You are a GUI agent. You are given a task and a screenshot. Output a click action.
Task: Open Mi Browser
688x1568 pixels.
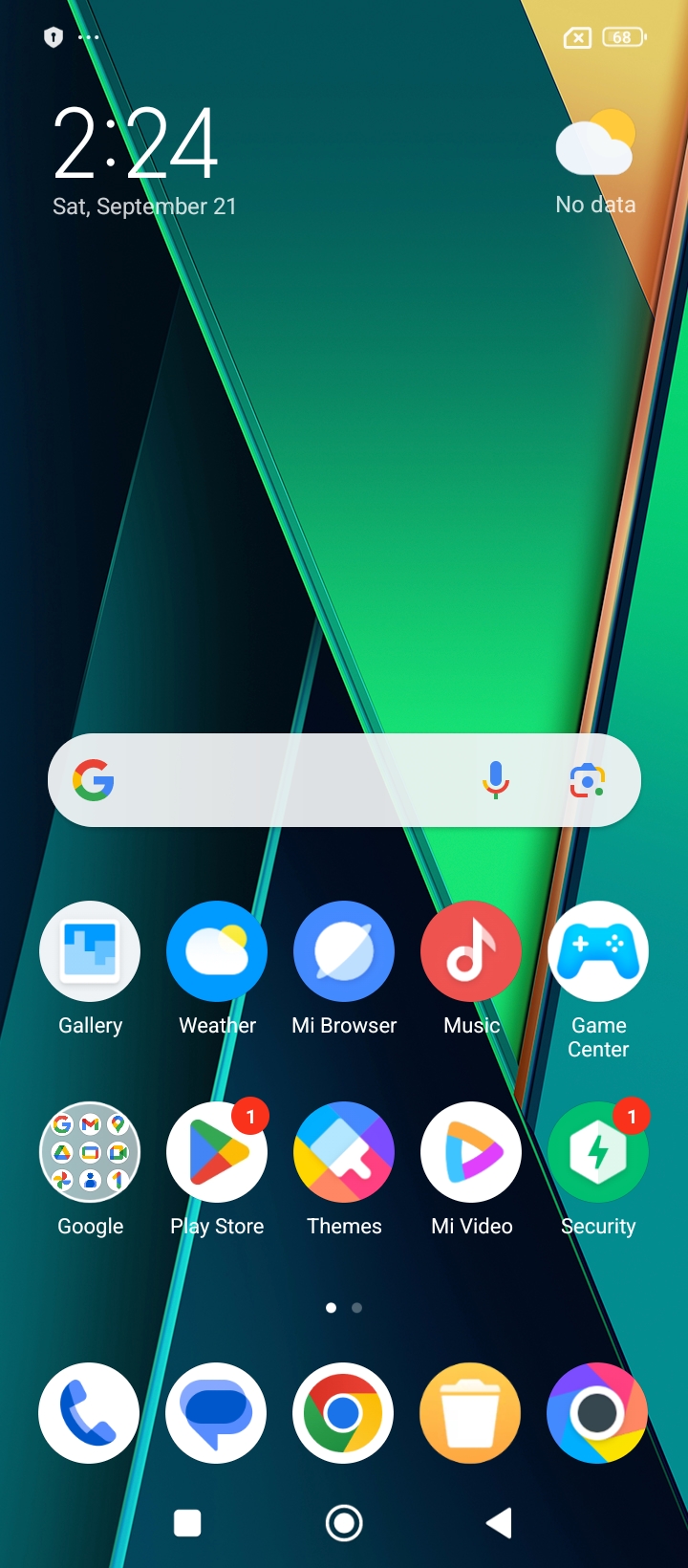point(344,952)
